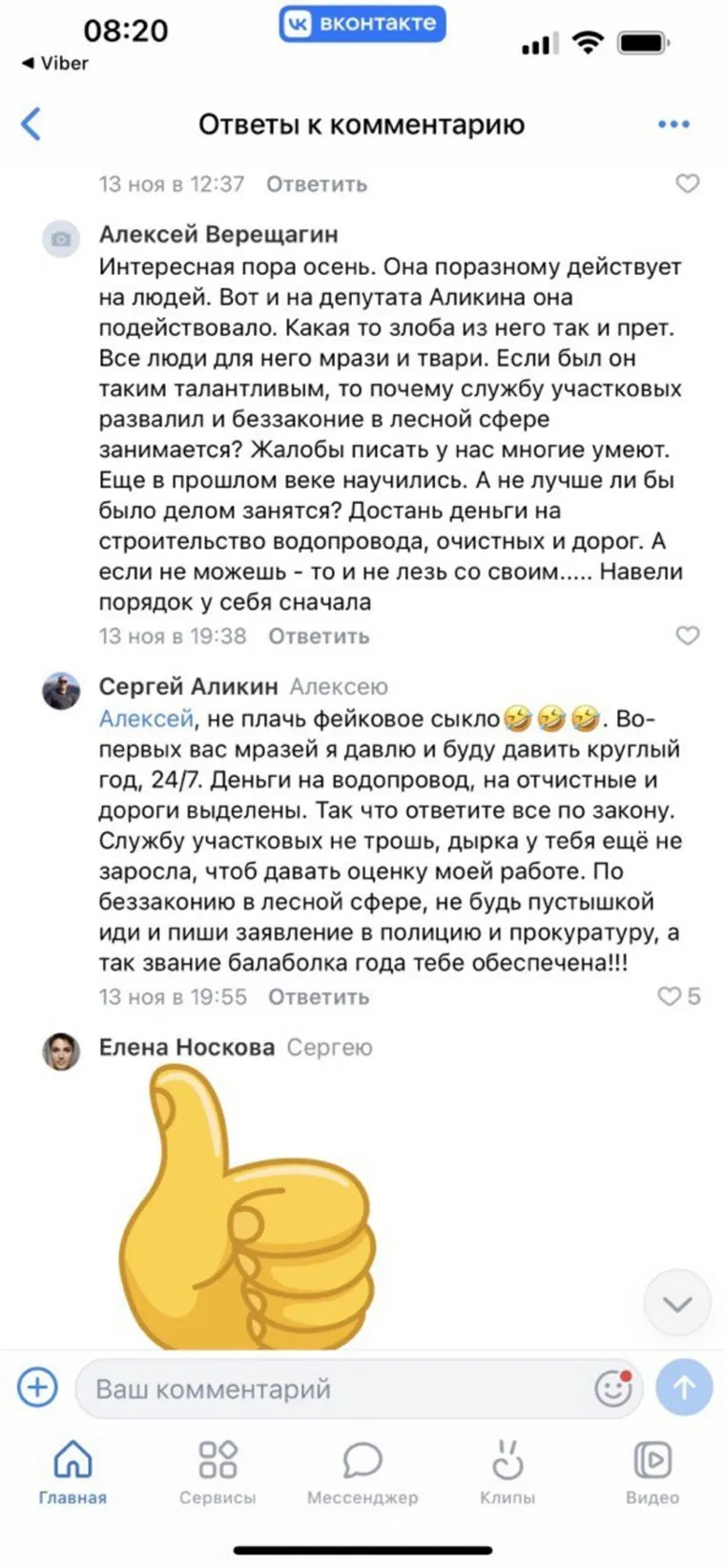Send the comment with arrow button
Viewport: 725px width, 1568px height.
coord(684,1388)
